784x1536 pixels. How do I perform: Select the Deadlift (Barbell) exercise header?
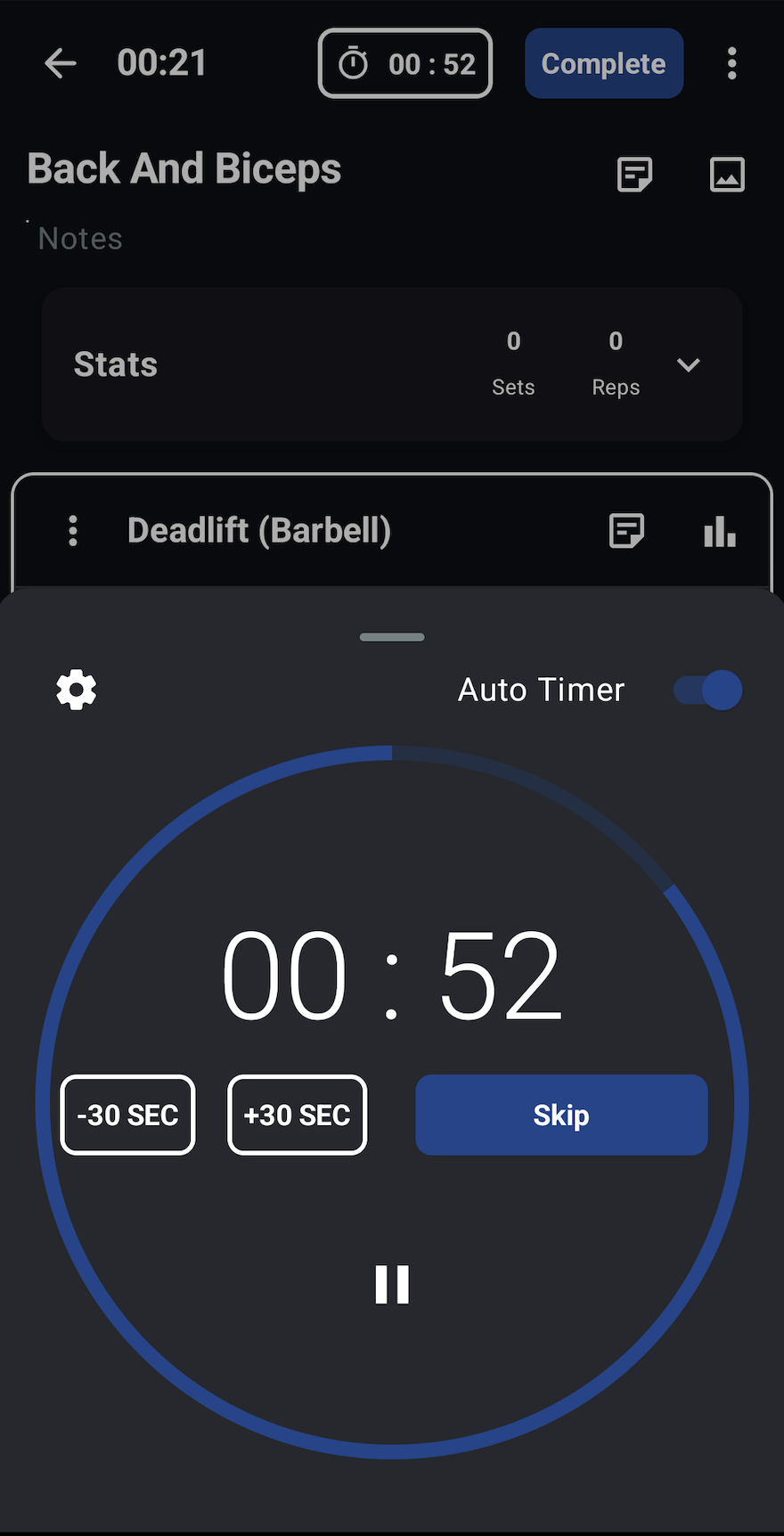pyautogui.click(x=259, y=530)
